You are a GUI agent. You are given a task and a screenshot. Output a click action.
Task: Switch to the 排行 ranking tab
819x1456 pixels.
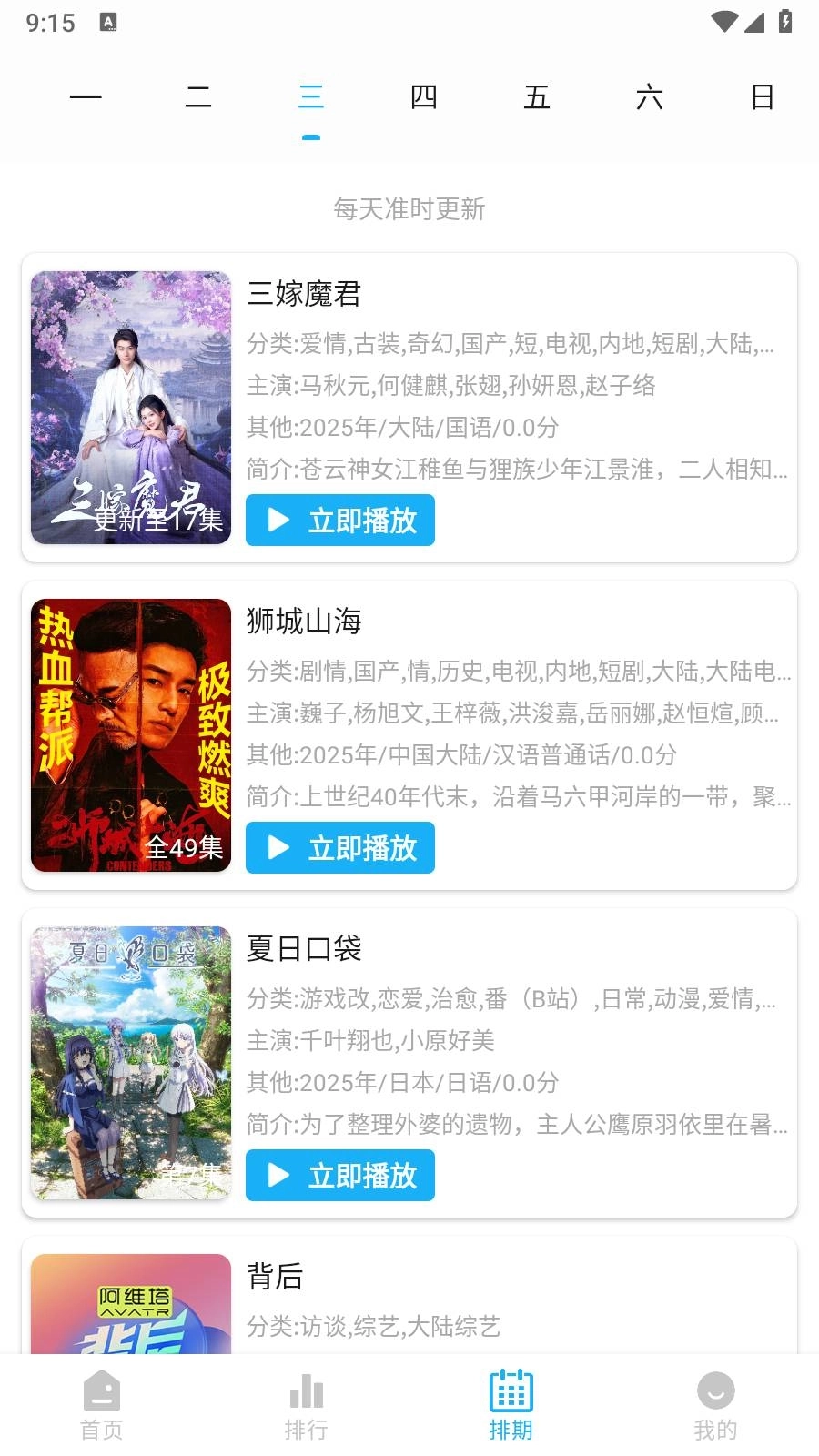point(307,1406)
